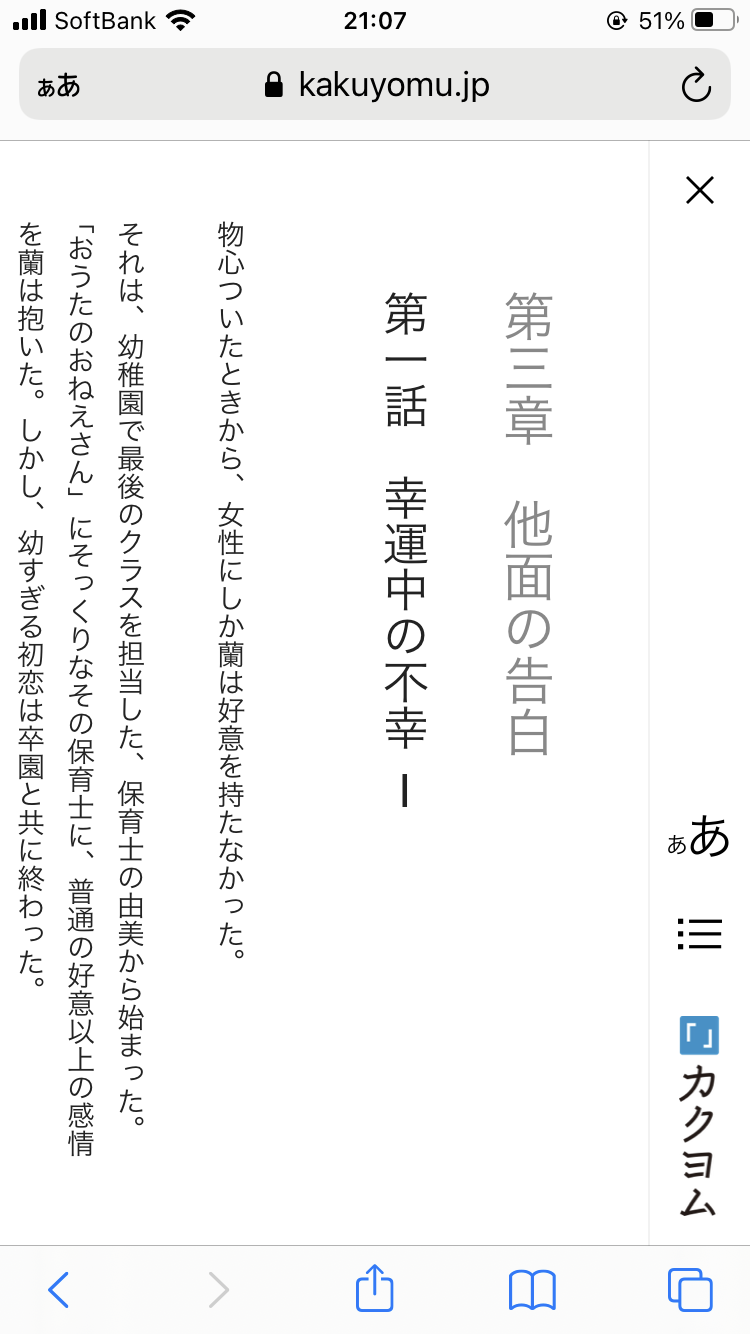Open Safari's page format menu

(58, 86)
